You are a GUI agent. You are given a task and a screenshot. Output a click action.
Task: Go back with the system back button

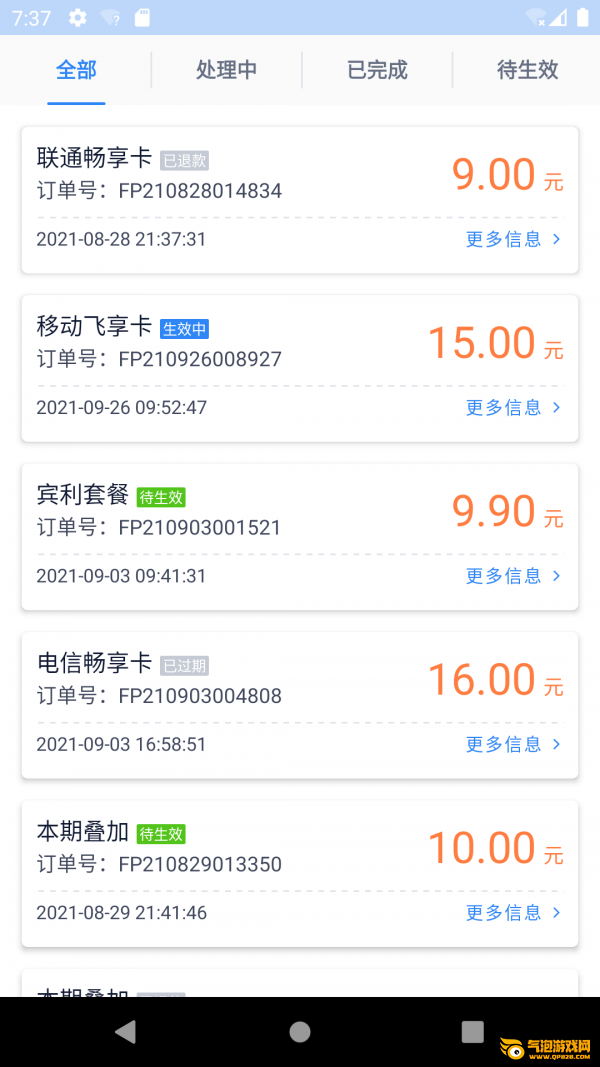pos(126,1032)
